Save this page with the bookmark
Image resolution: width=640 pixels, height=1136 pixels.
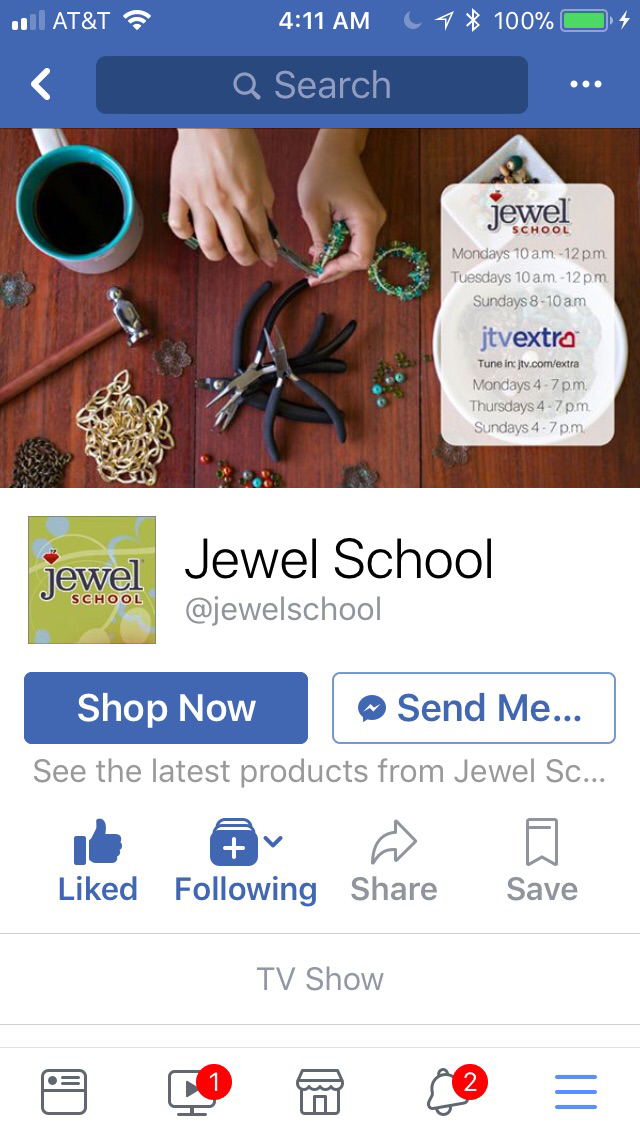click(x=542, y=861)
